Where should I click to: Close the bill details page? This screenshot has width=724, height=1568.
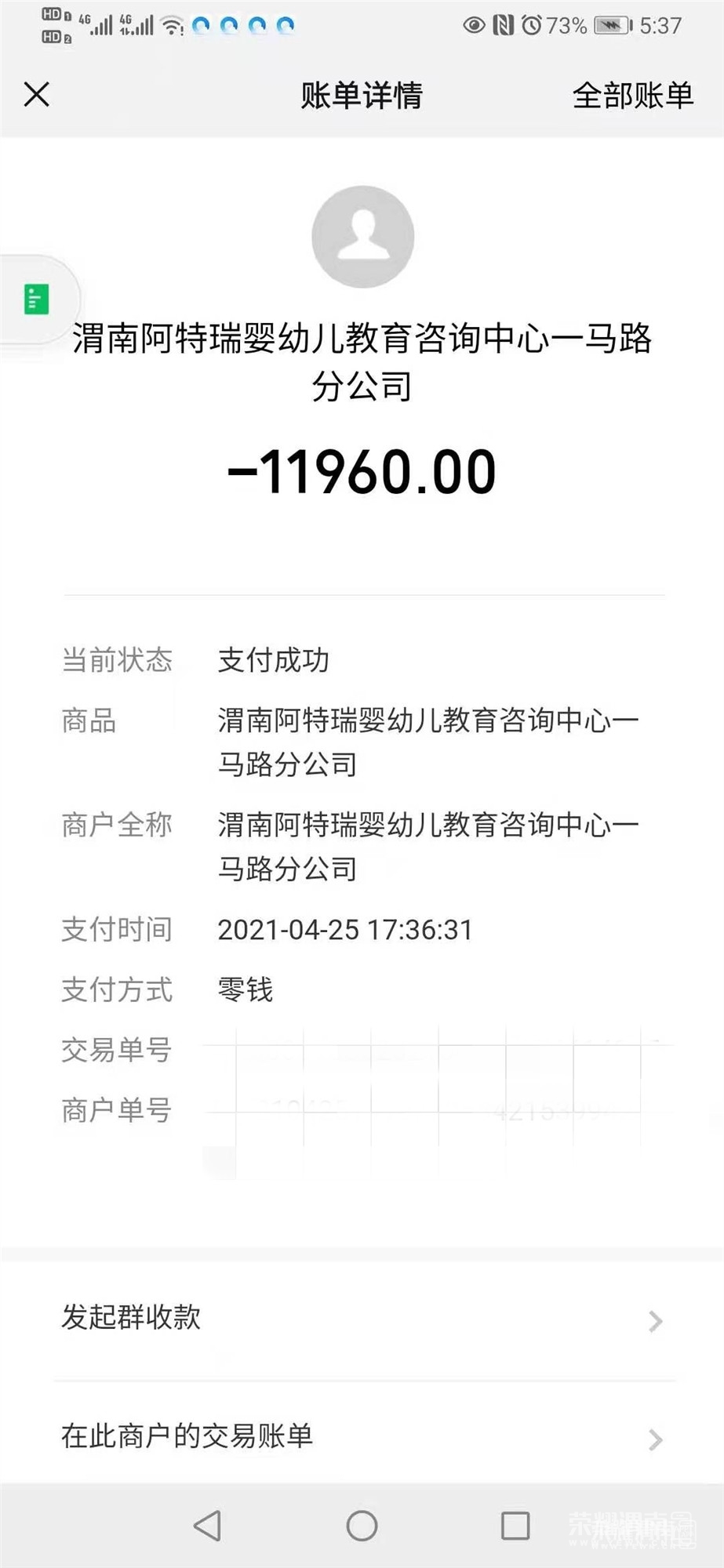37,95
